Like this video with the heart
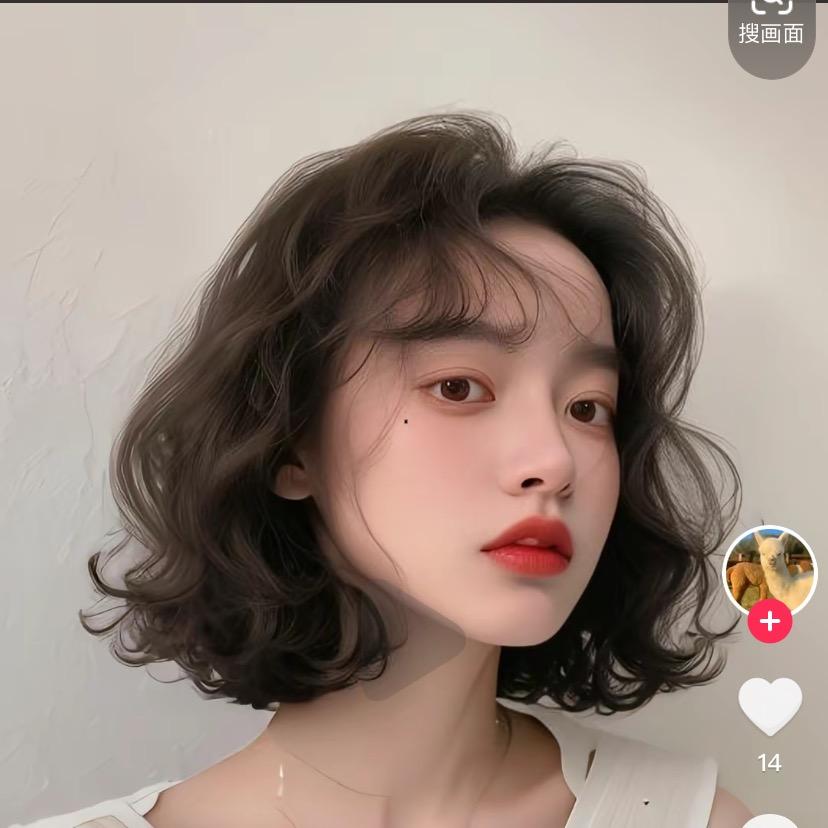The image size is (828, 828). pyautogui.click(x=770, y=705)
